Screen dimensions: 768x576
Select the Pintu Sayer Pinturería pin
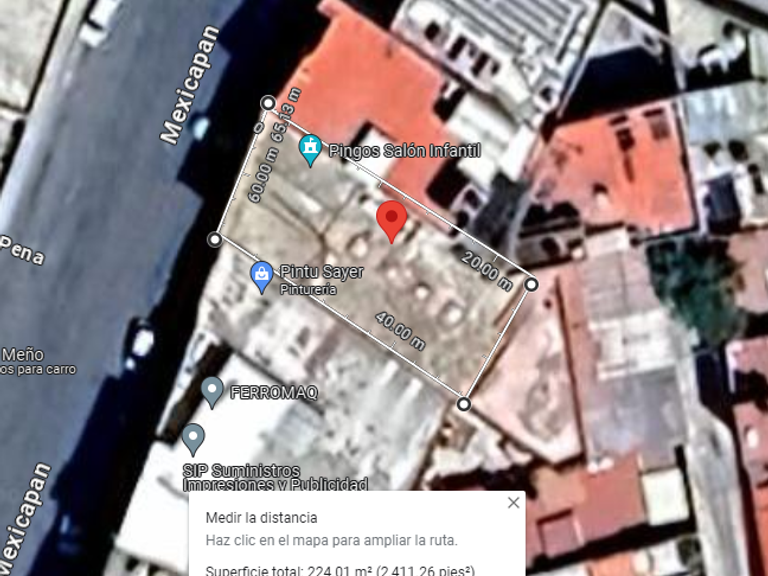(262, 275)
